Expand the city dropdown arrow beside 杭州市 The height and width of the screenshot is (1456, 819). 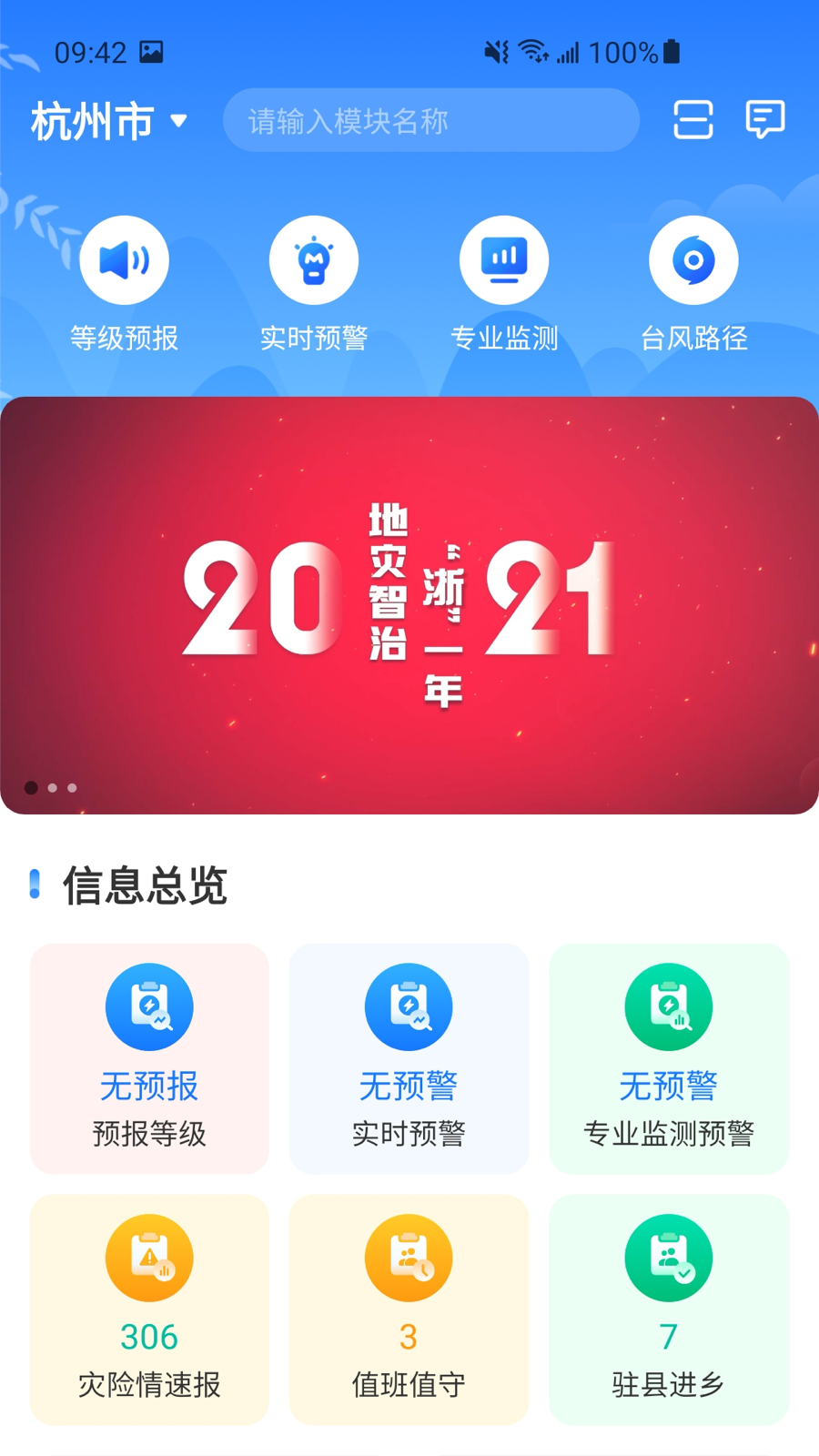click(x=179, y=122)
